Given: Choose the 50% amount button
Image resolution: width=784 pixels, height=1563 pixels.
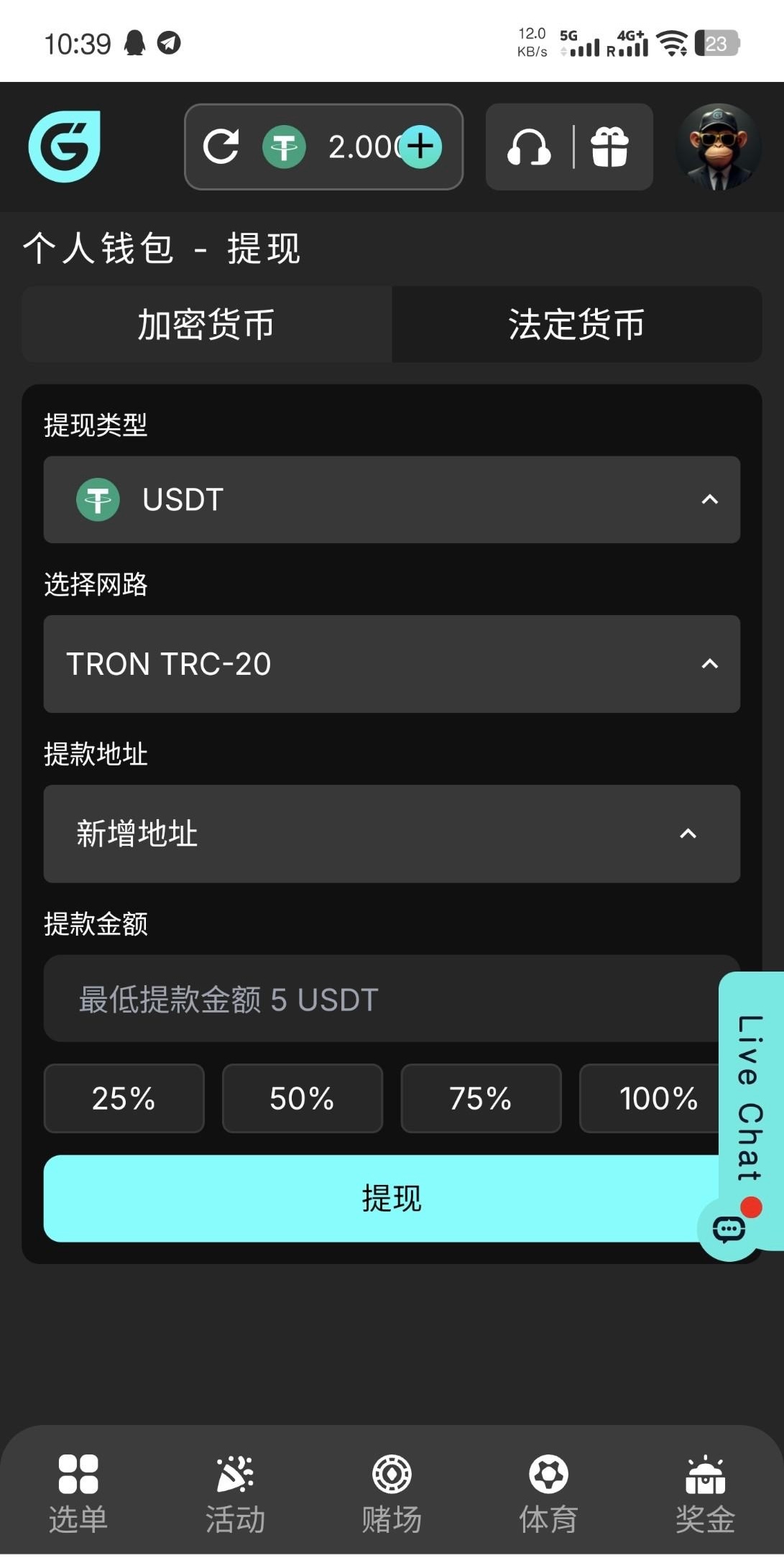Looking at the screenshot, I should (x=302, y=1098).
